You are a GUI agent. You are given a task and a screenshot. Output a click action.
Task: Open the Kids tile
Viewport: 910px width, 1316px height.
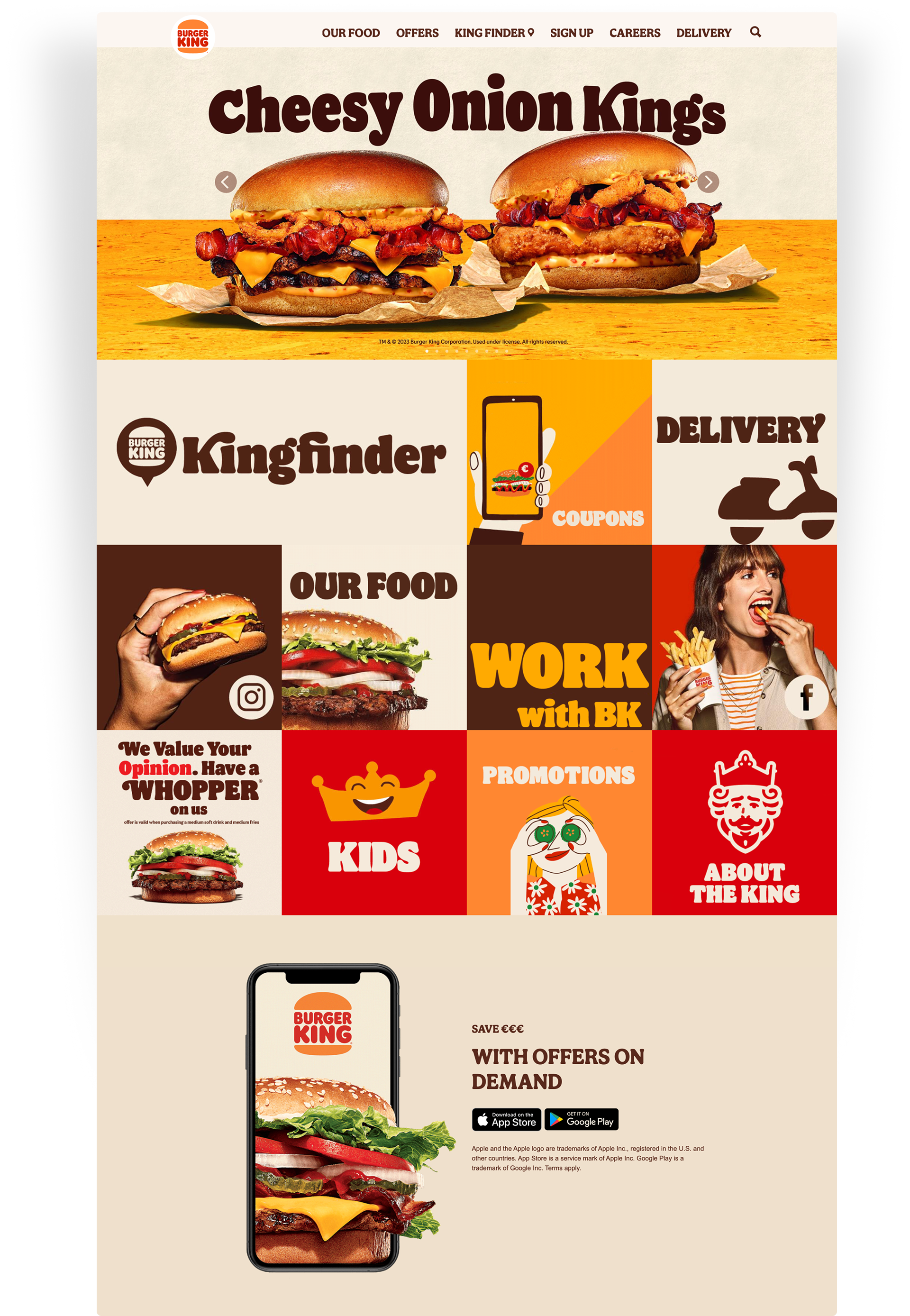click(373, 823)
